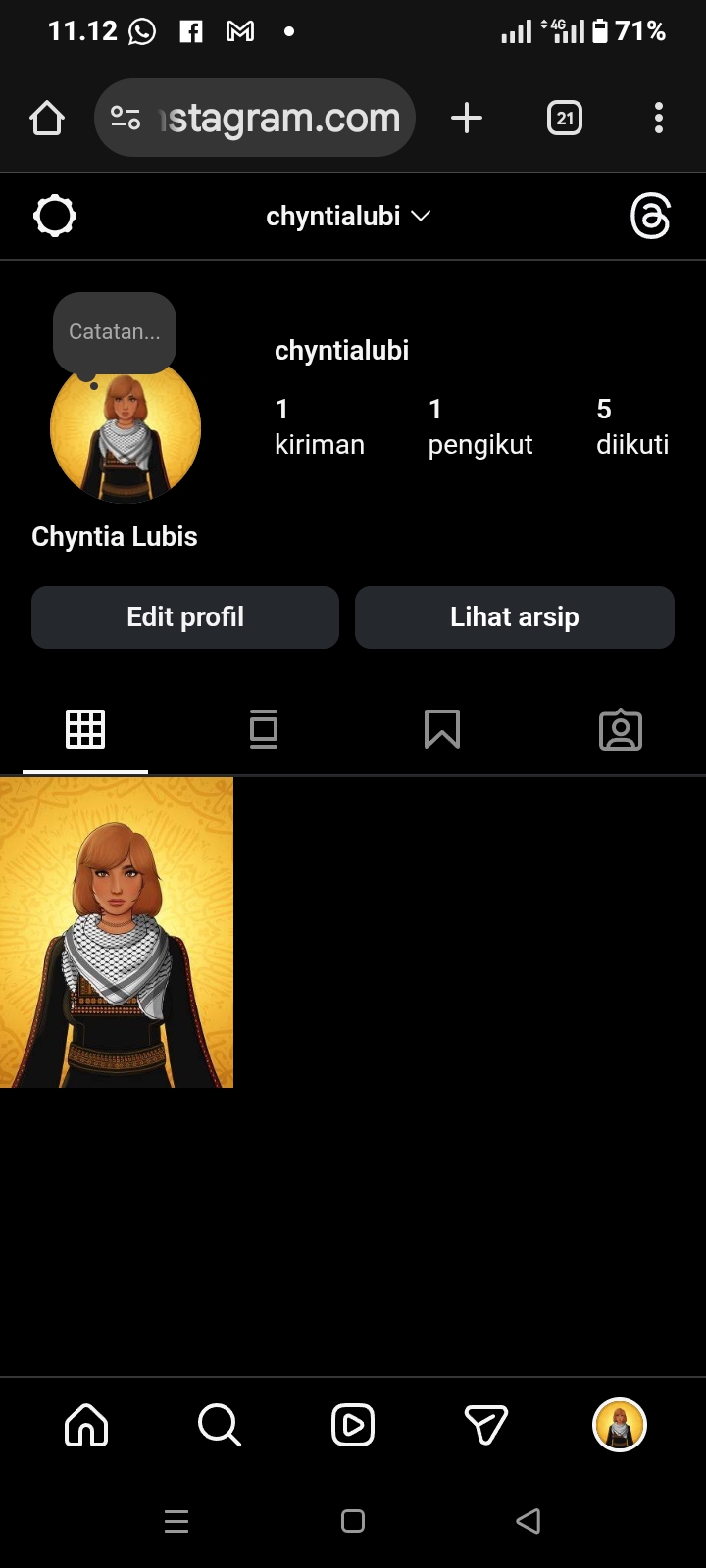Go to the Instagram home feed
This screenshot has width=706, height=1568.
coord(86,1425)
